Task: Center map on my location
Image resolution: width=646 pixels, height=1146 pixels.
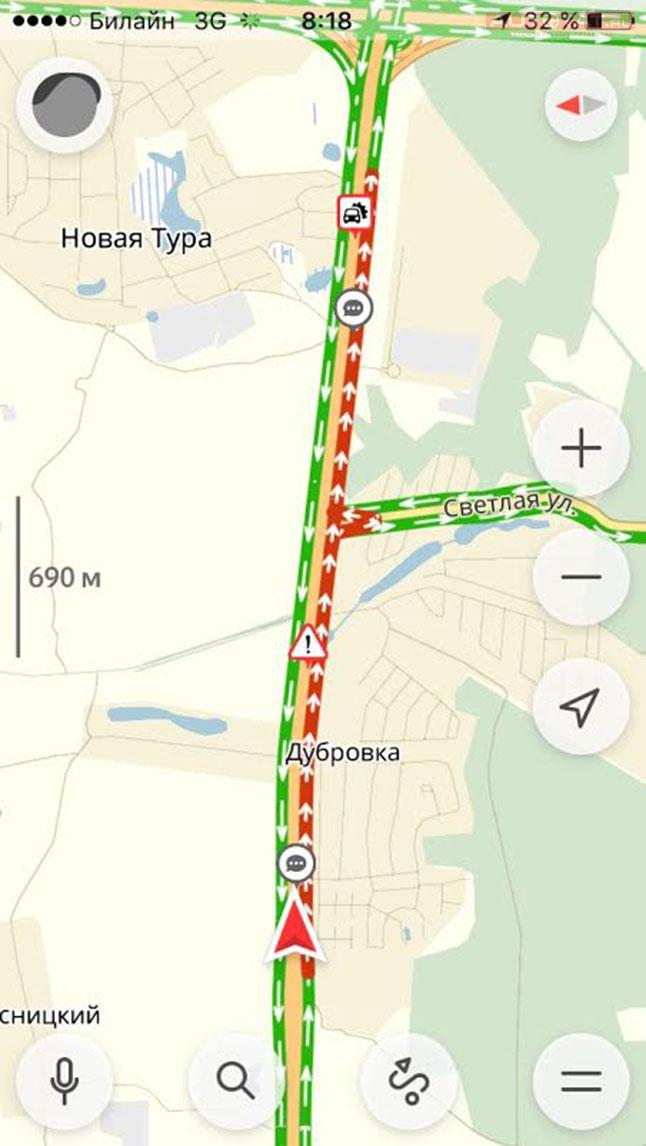Action: tap(581, 706)
